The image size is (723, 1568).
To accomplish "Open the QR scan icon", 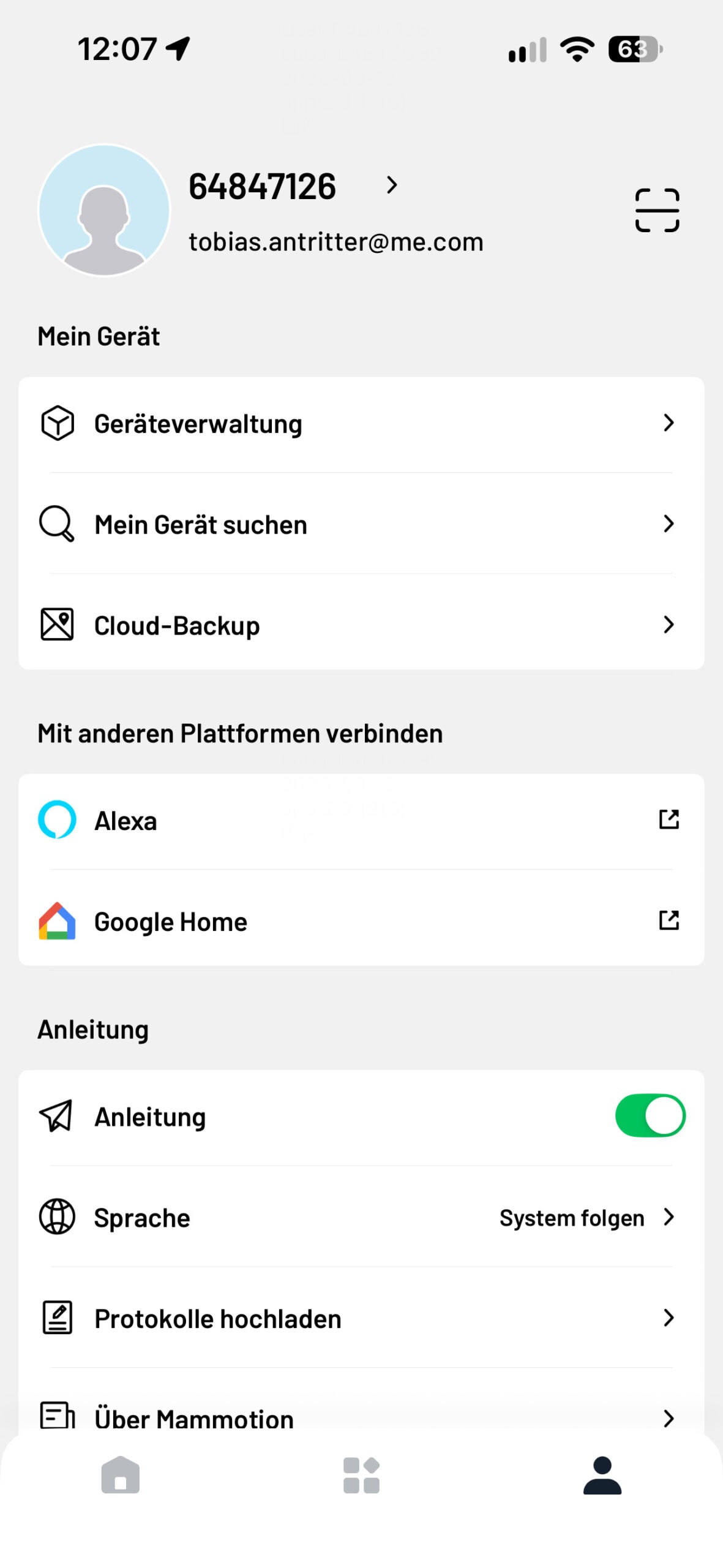I will [x=657, y=210].
